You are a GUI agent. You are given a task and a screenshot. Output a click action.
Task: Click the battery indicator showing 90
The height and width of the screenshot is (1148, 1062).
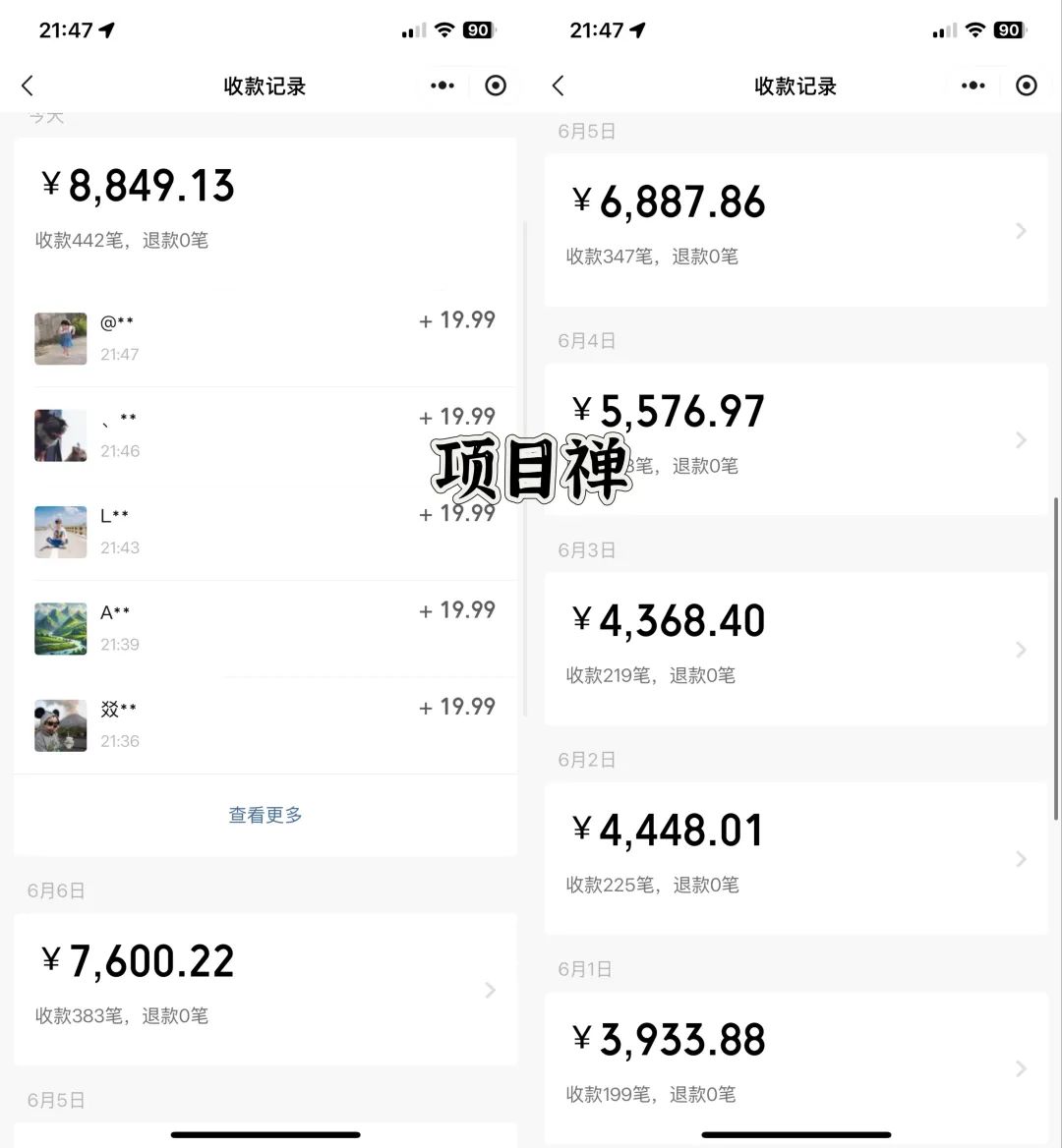1007,29
